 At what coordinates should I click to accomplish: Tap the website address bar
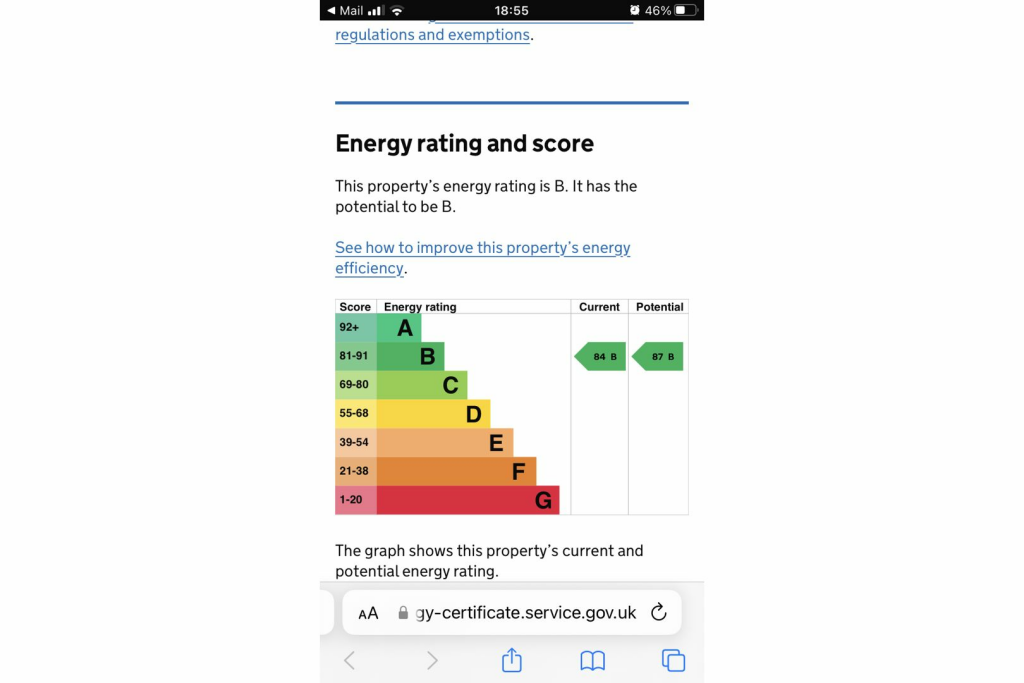tap(525, 613)
